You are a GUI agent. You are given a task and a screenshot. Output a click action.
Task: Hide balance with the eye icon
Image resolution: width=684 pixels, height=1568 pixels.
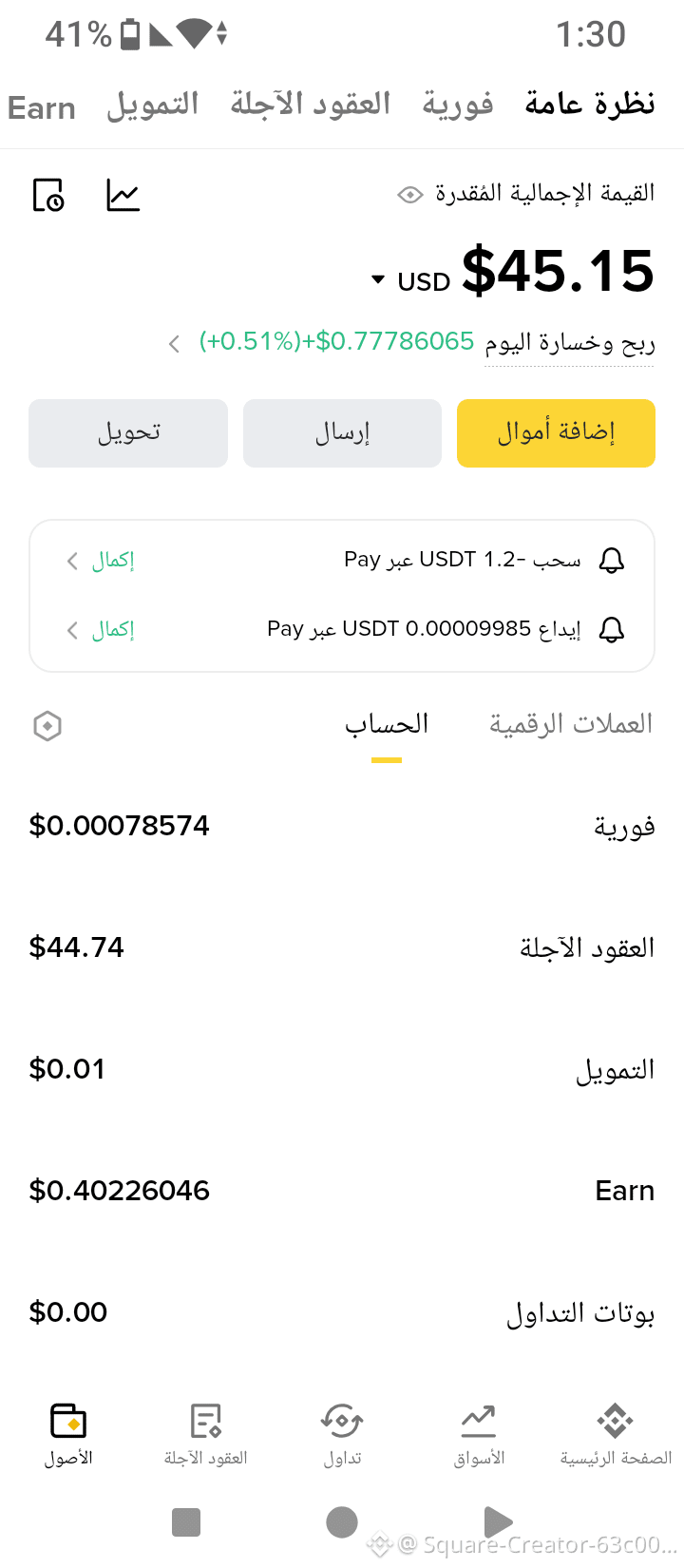pos(409,195)
